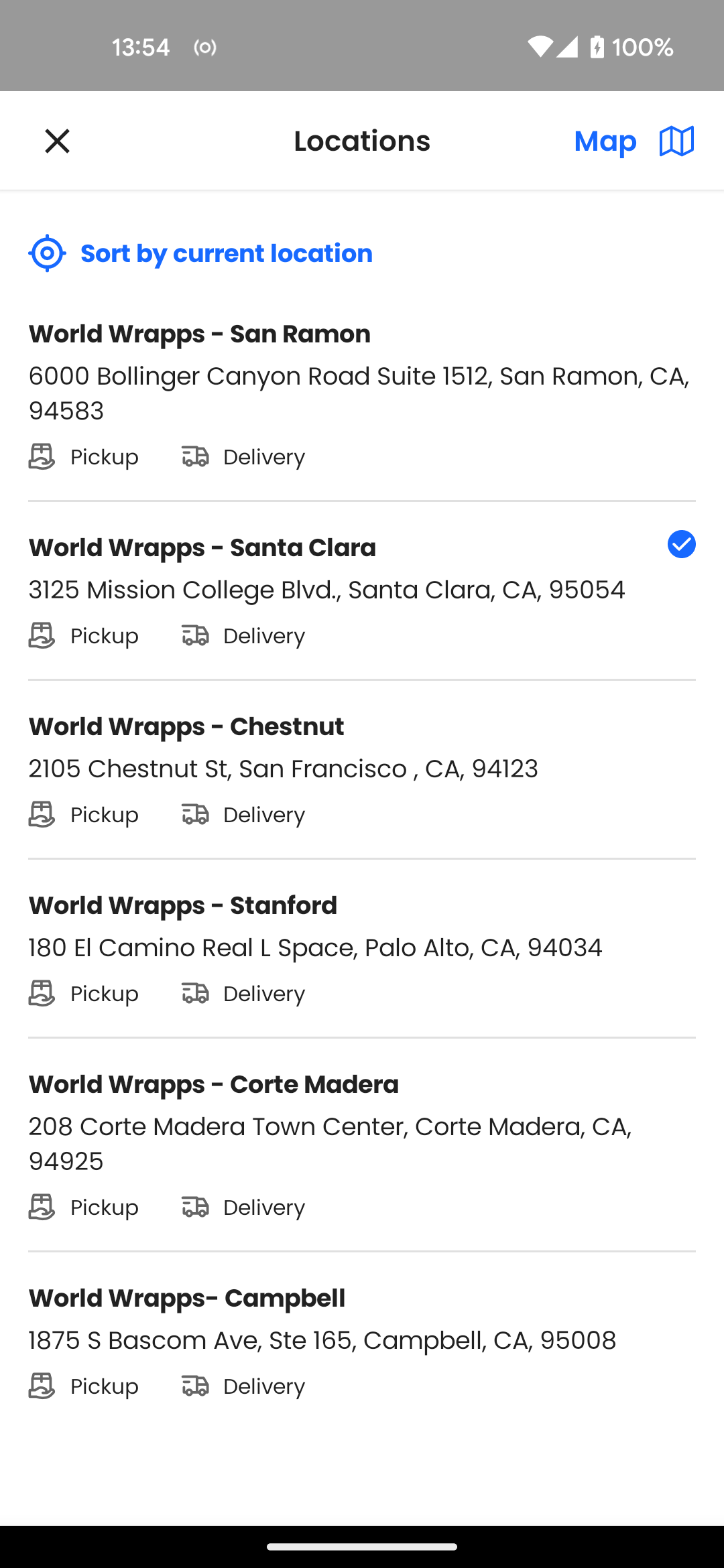Select the World Wrapps- Campbell location

(362, 1342)
